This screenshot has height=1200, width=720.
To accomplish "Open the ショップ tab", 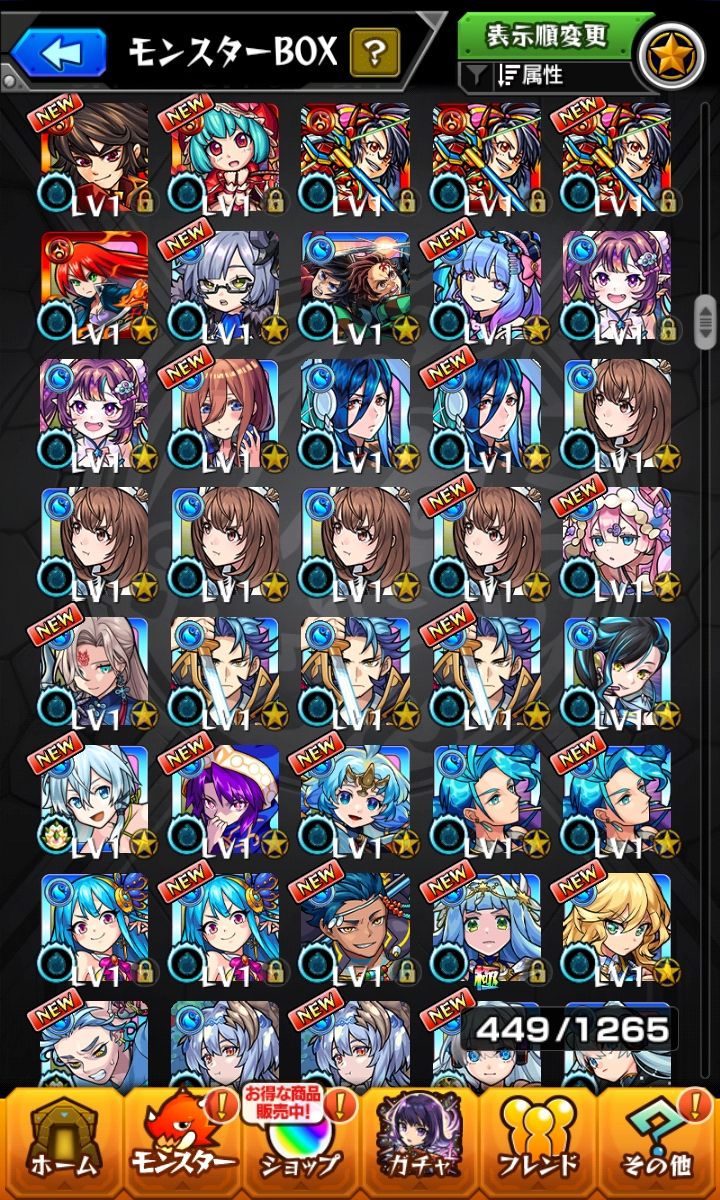I will coord(300,1140).
